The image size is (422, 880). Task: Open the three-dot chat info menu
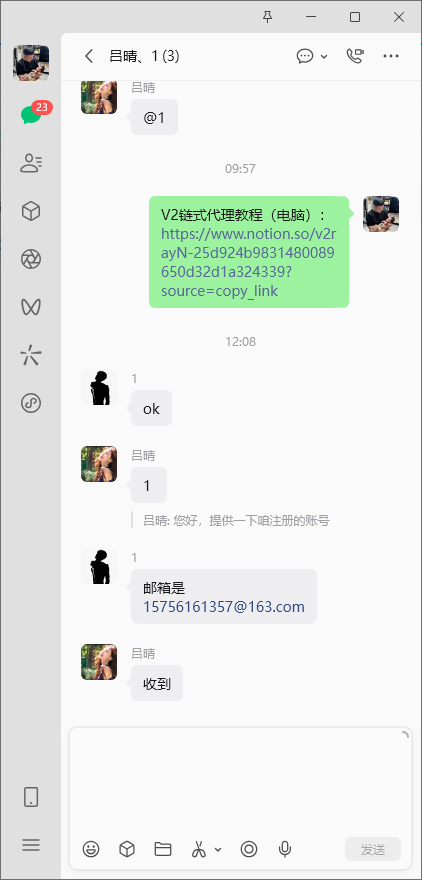(391, 56)
